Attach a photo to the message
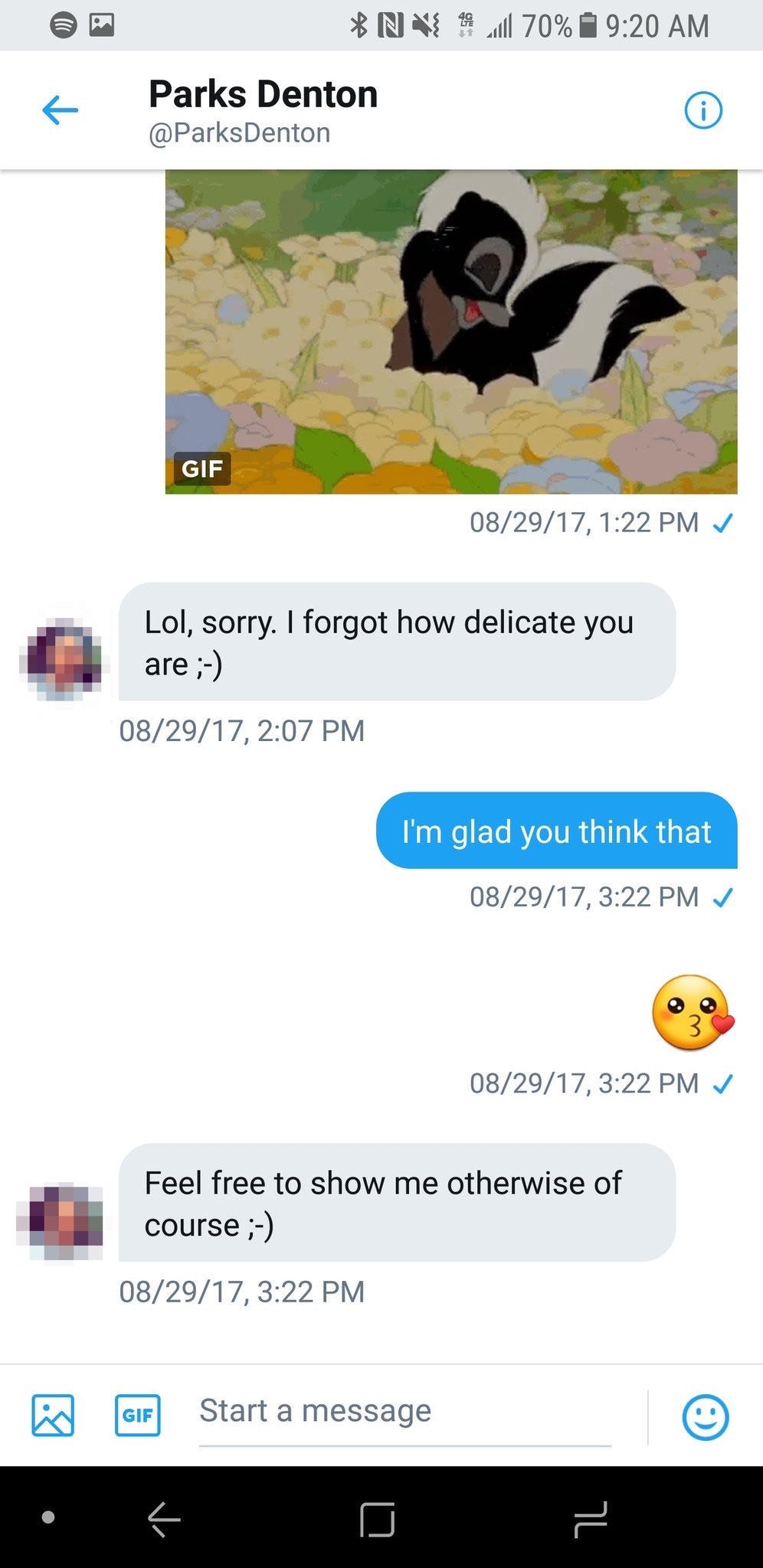 [x=53, y=1414]
